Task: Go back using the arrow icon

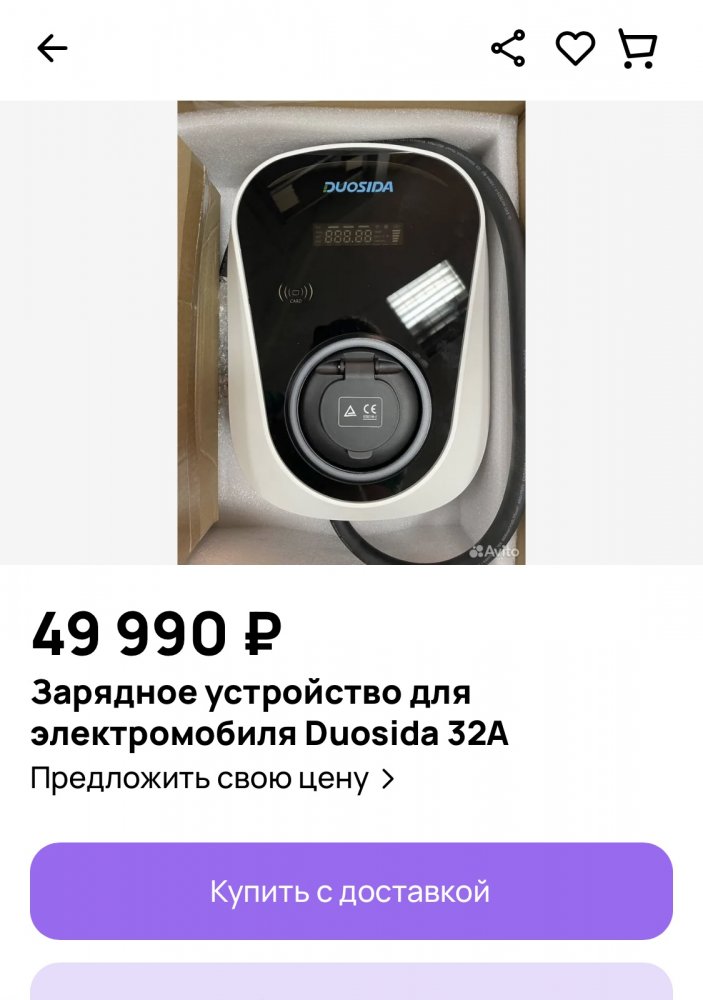Action: 52,48
